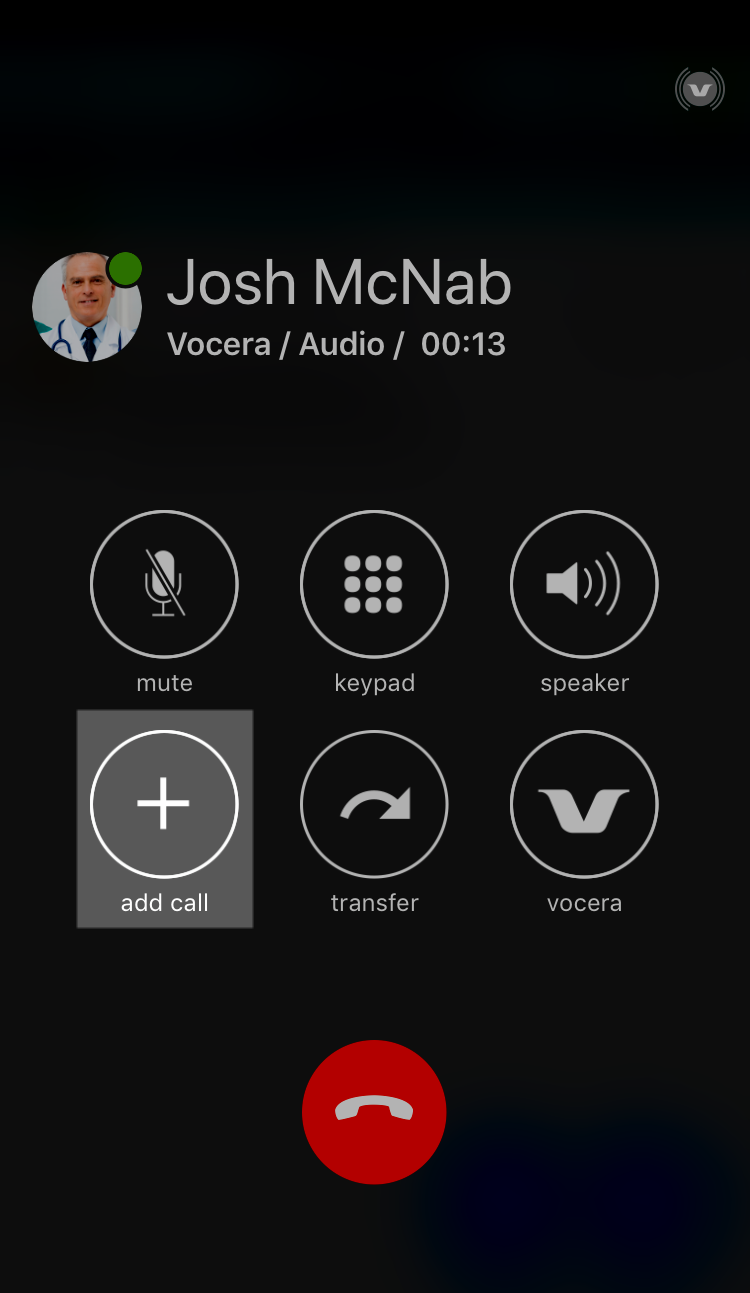
Task: Tap the mute label text
Action: point(164,682)
